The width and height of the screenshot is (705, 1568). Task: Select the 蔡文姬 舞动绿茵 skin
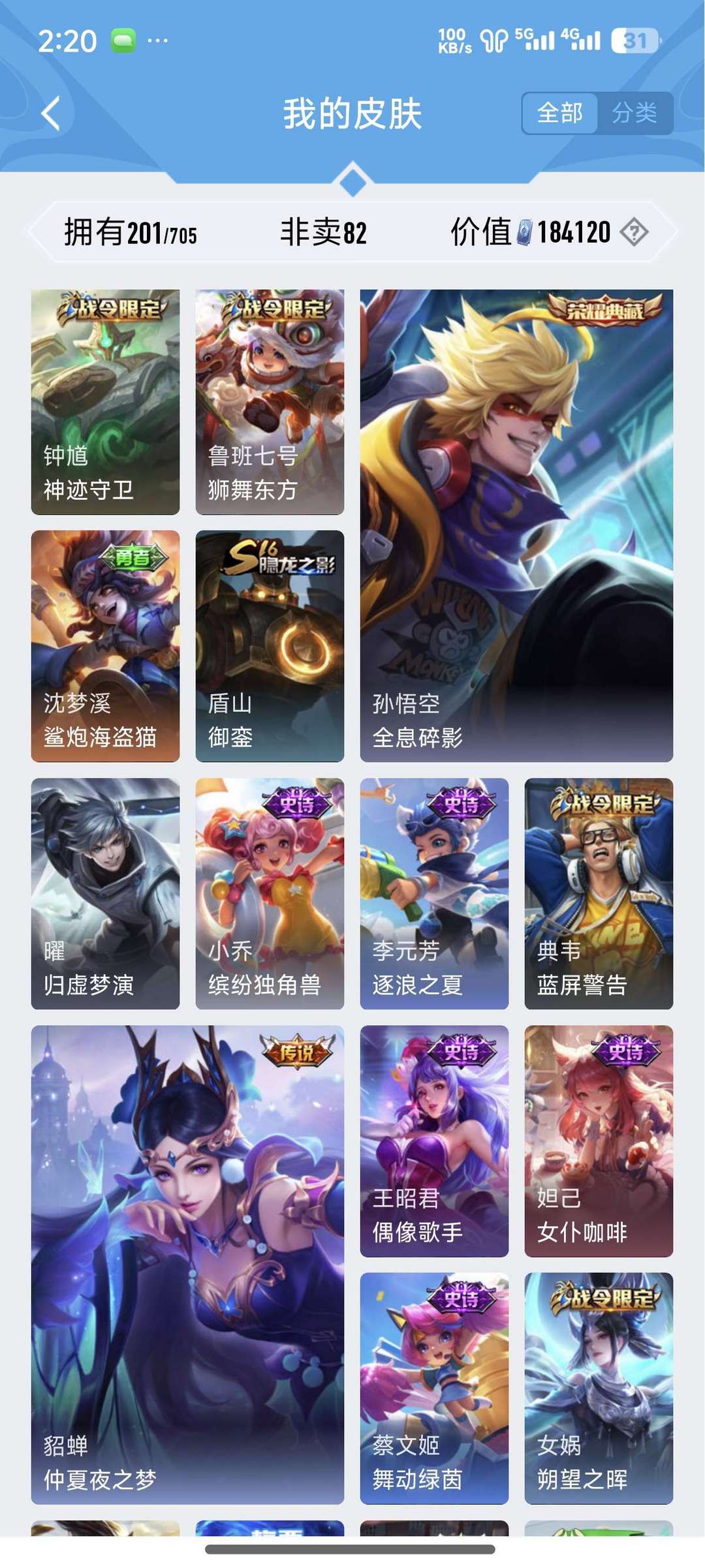pyautogui.click(x=434, y=1389)
